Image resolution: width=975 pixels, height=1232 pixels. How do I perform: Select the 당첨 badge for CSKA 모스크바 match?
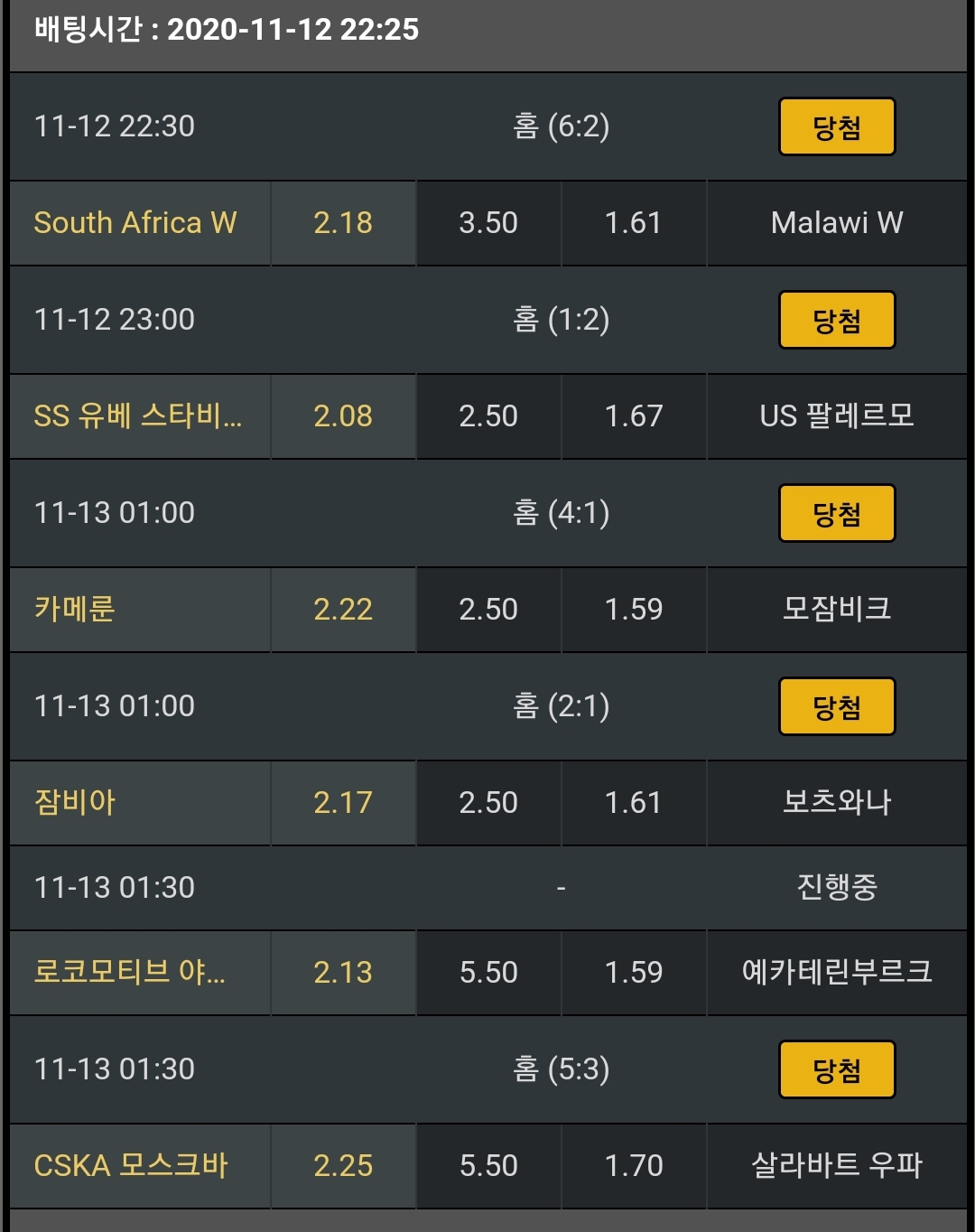(x=837, y=1070)
